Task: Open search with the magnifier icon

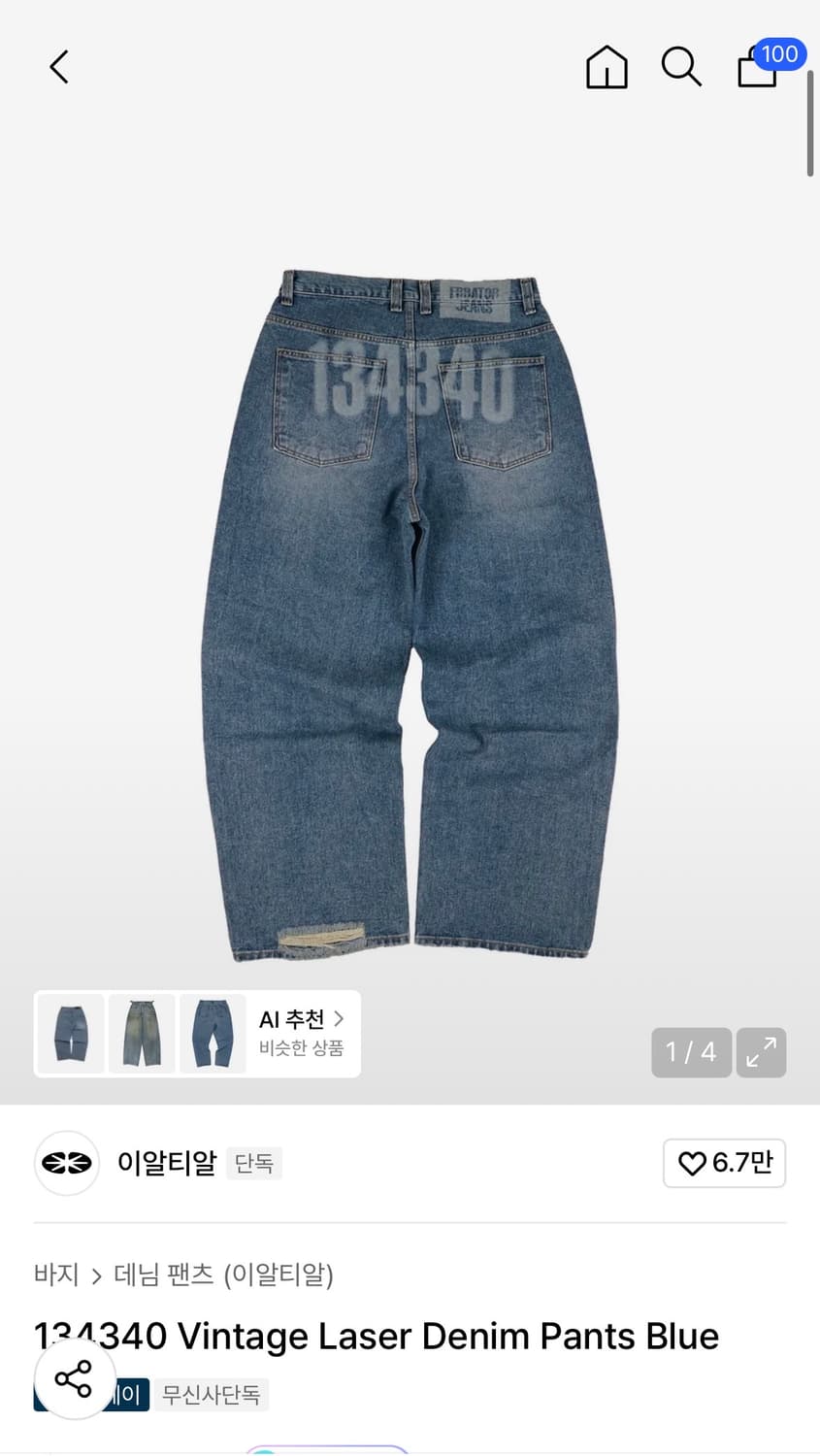Action: point(681,67)
